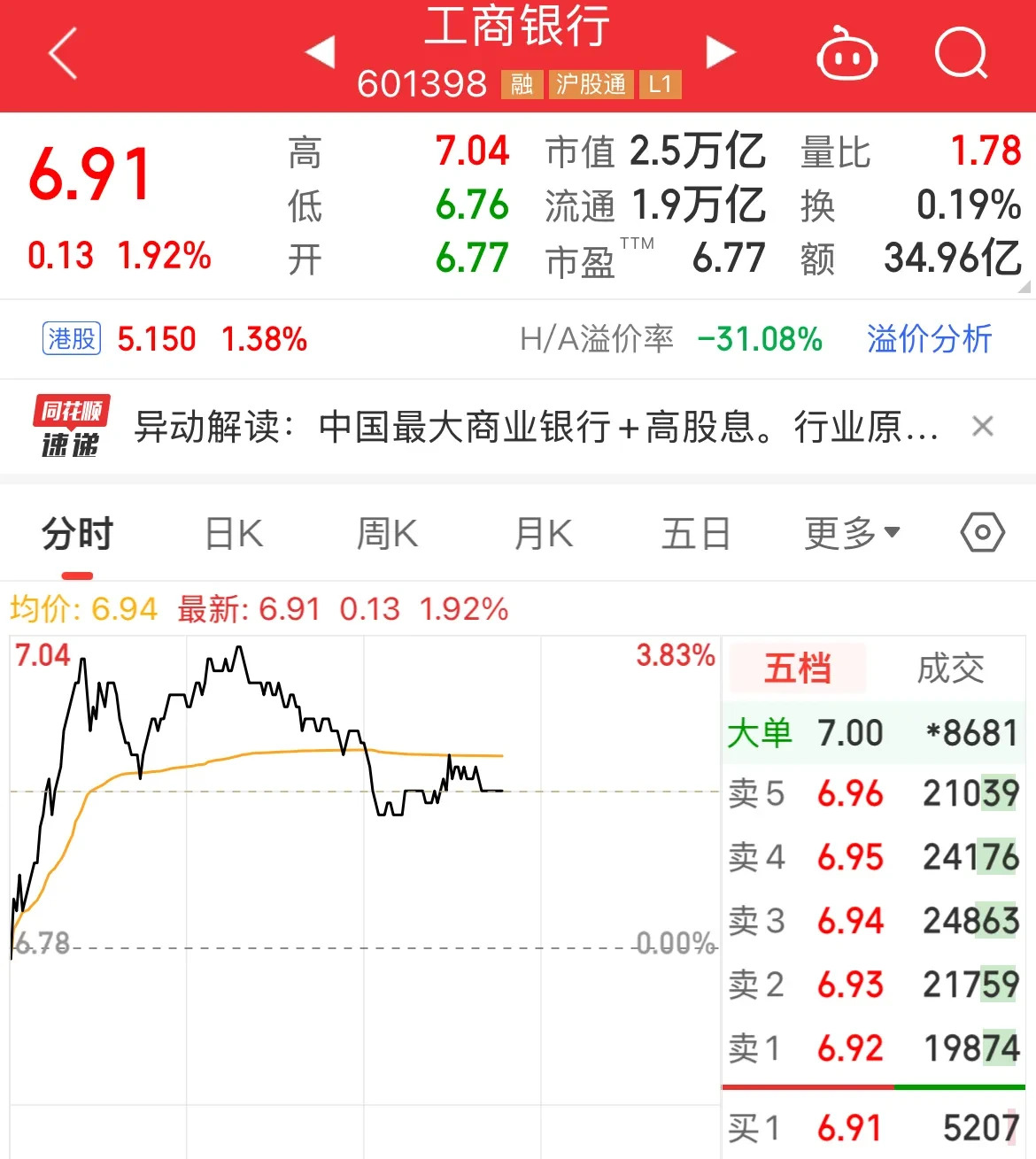Switch to the 日K daily chart tab
This screenshot has width=1036, height=1159.
[x=233, y=533]
